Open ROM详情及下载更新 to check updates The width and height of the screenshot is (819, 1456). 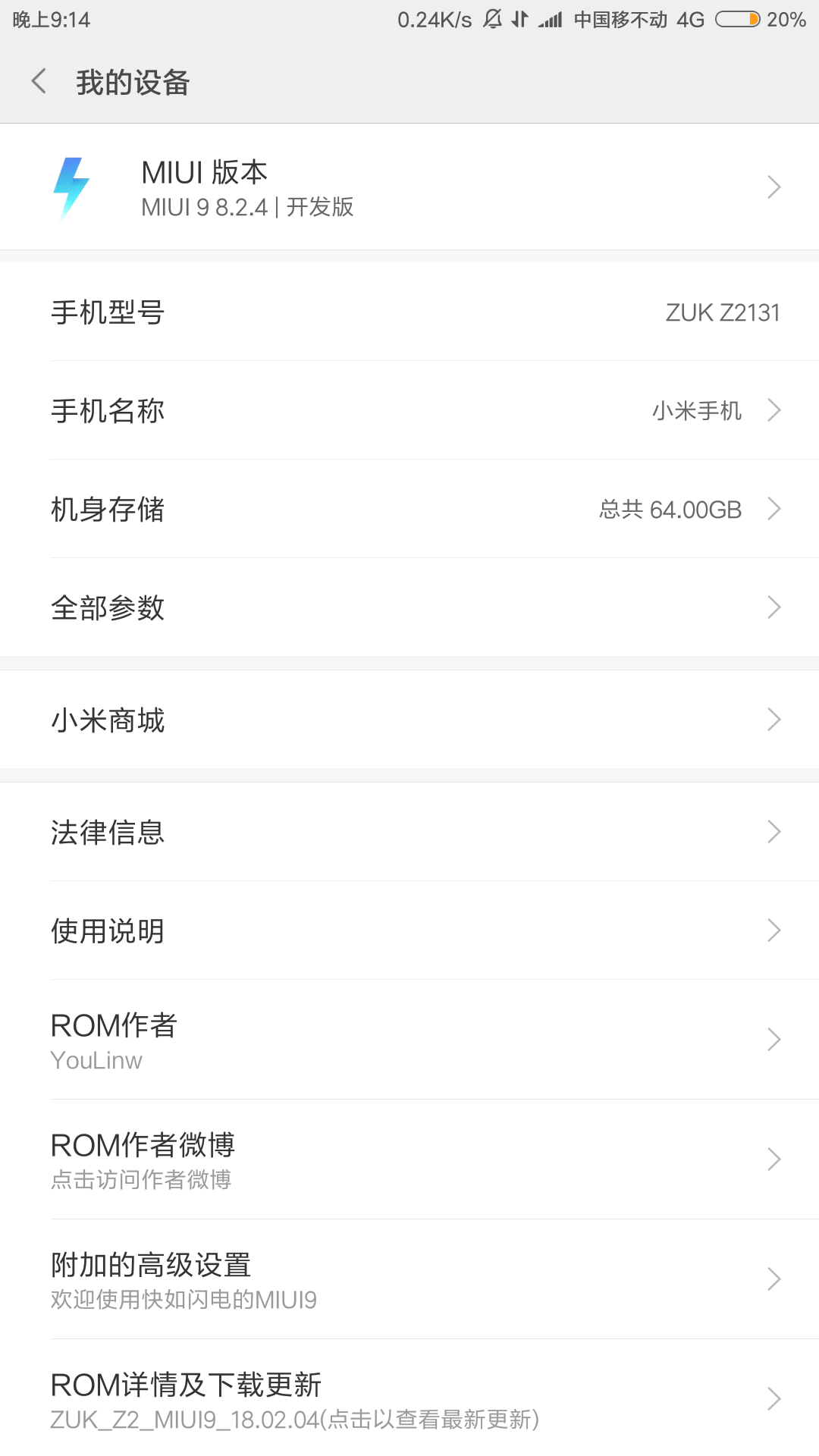point(409,1400)
